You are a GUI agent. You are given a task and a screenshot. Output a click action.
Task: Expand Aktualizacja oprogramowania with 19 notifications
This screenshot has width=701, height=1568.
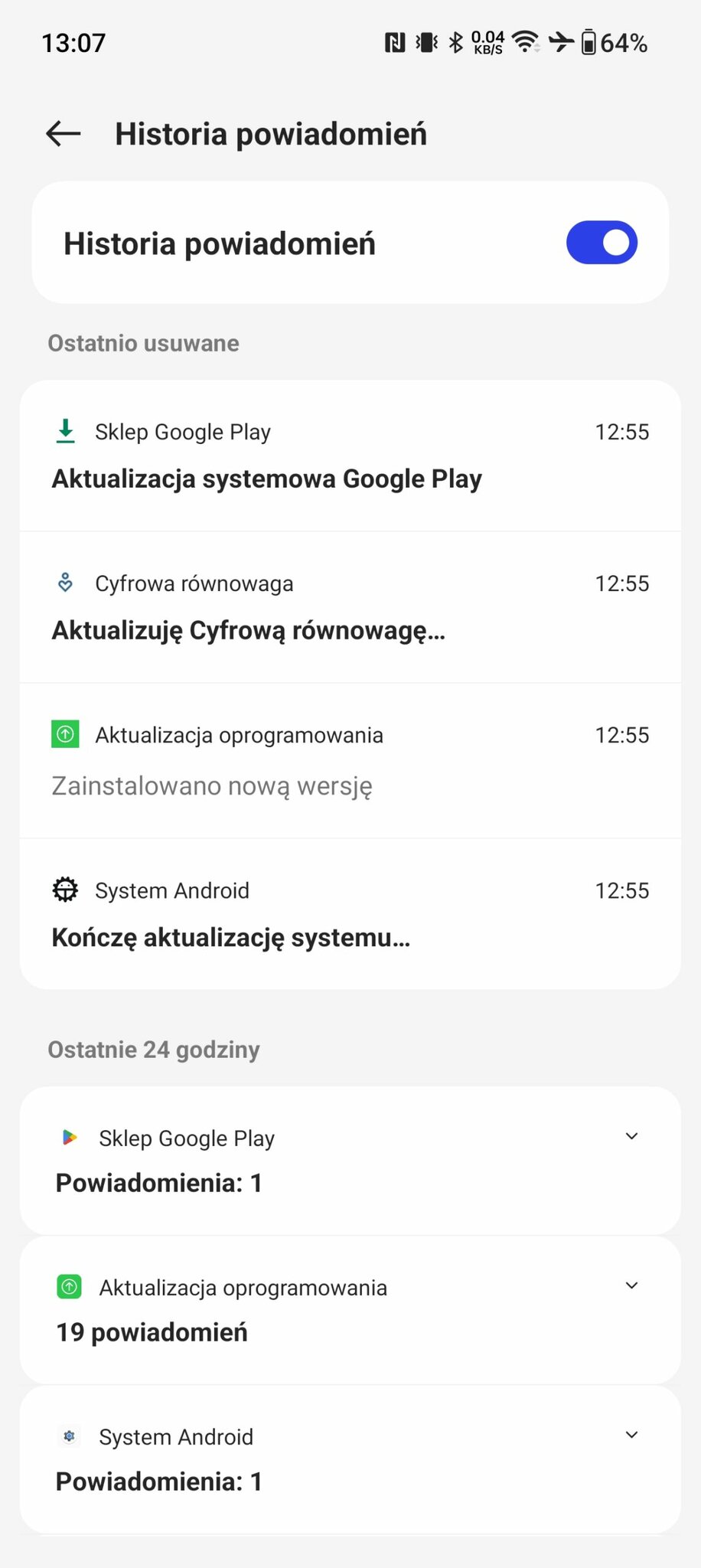pos(631,1285)
